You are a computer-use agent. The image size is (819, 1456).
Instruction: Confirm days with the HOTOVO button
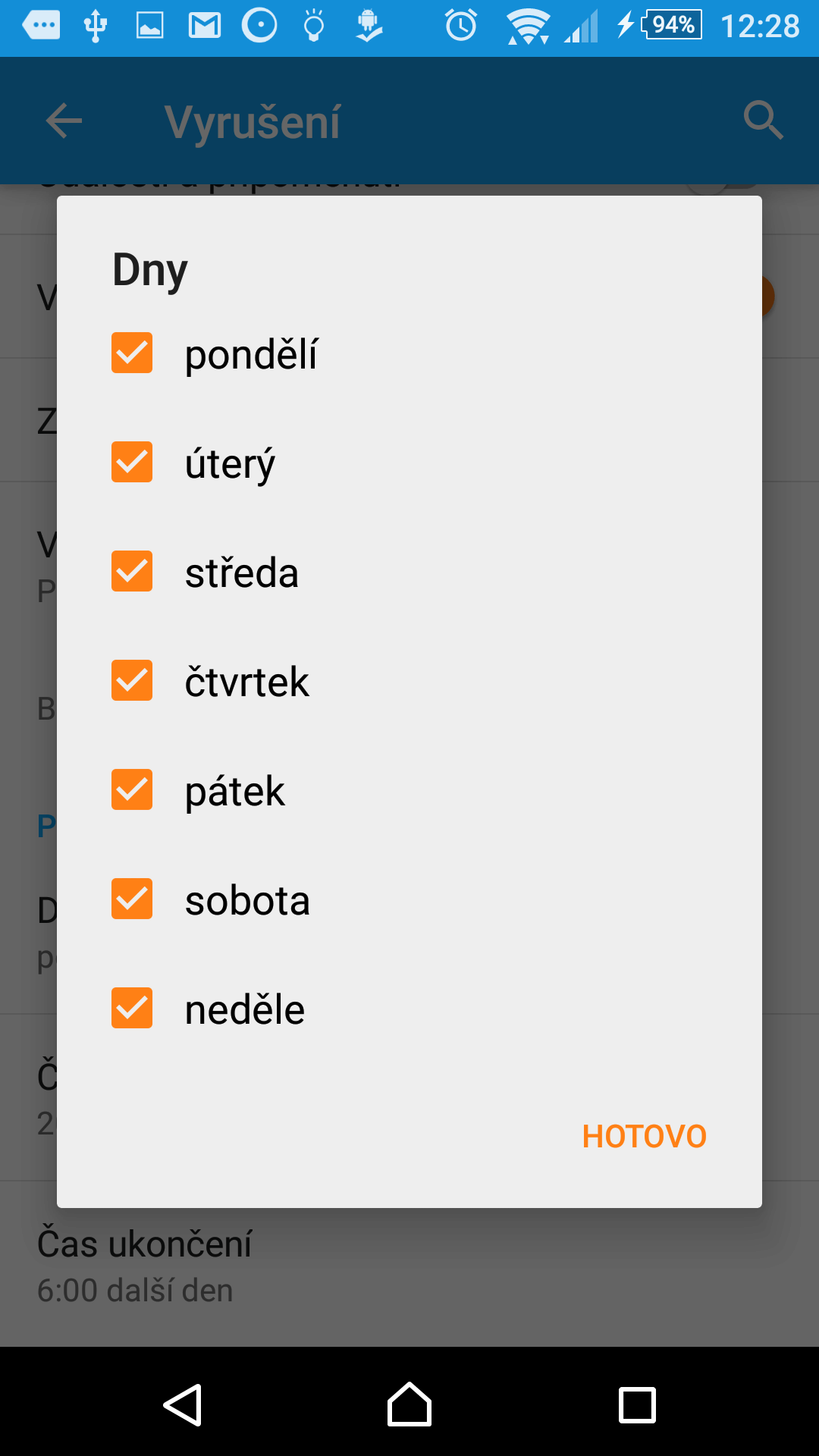pyautogui.click(x=644, y=1137)
